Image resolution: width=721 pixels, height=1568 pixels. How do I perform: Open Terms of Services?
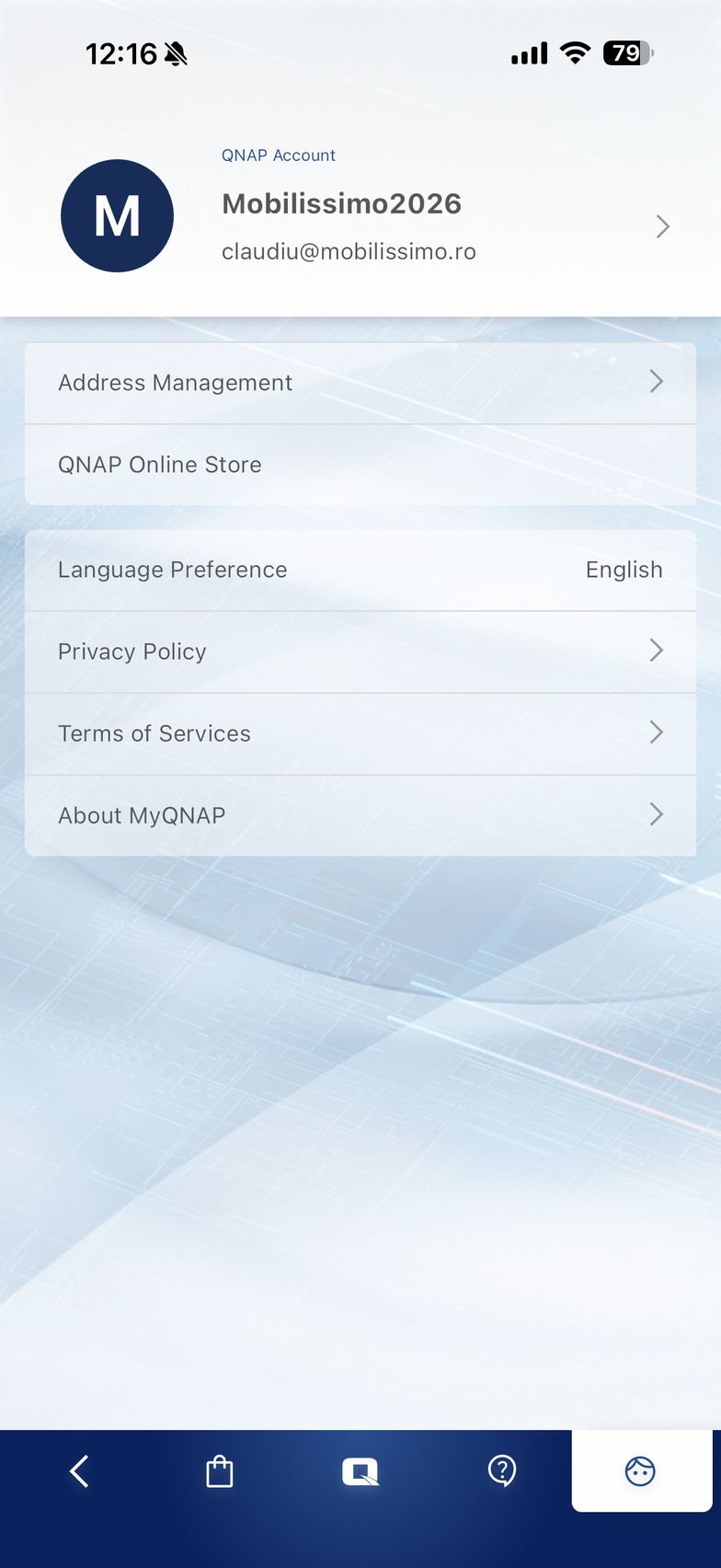(360, 733)
